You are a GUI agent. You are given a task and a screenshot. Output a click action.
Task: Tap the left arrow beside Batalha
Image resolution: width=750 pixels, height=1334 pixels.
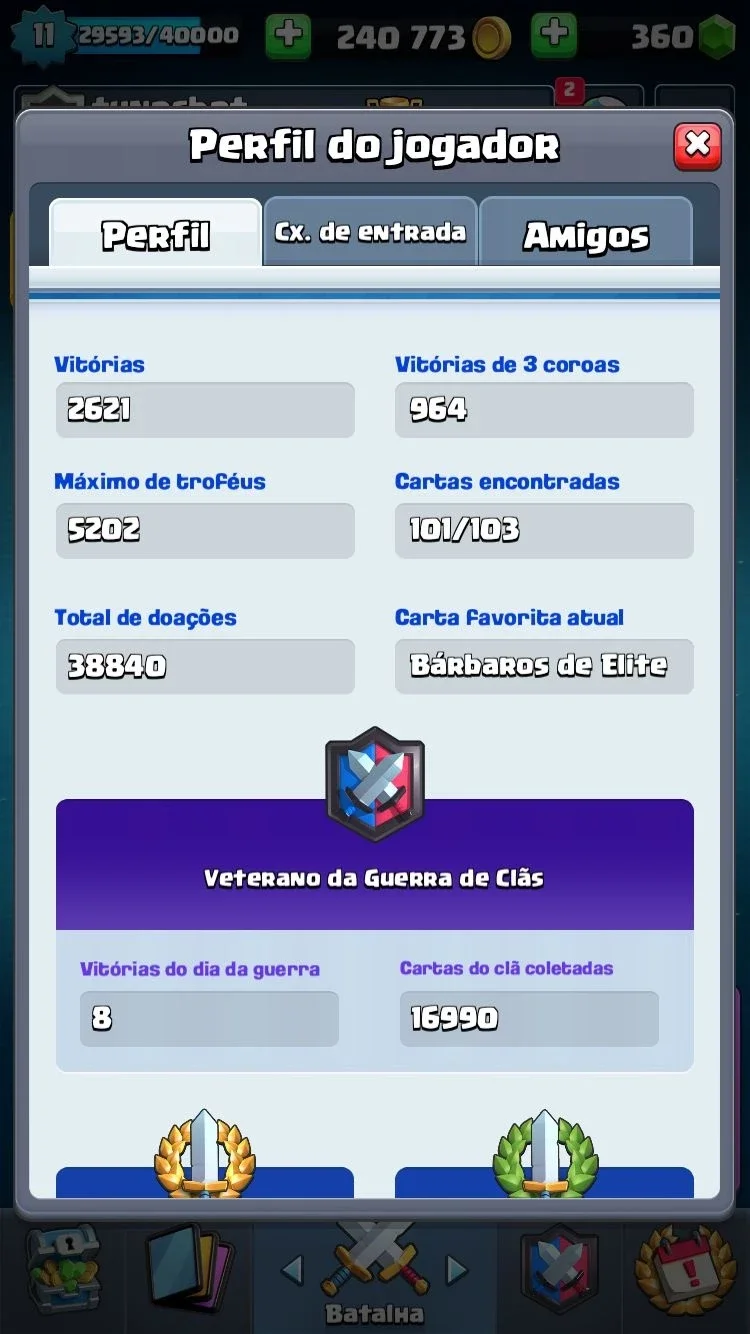291,1270
